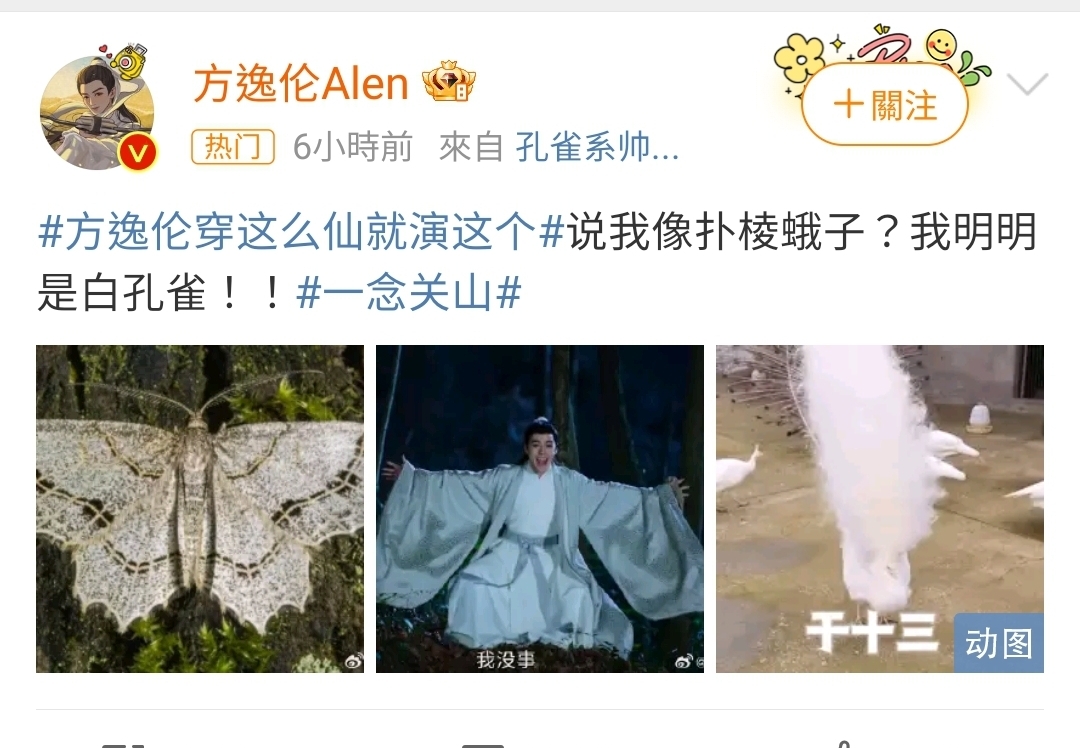Viewport: 1080px width, 748px height.
Task: Open hashtag #方逸伦穿这么仙就演这个#
Action: [300, 234]
